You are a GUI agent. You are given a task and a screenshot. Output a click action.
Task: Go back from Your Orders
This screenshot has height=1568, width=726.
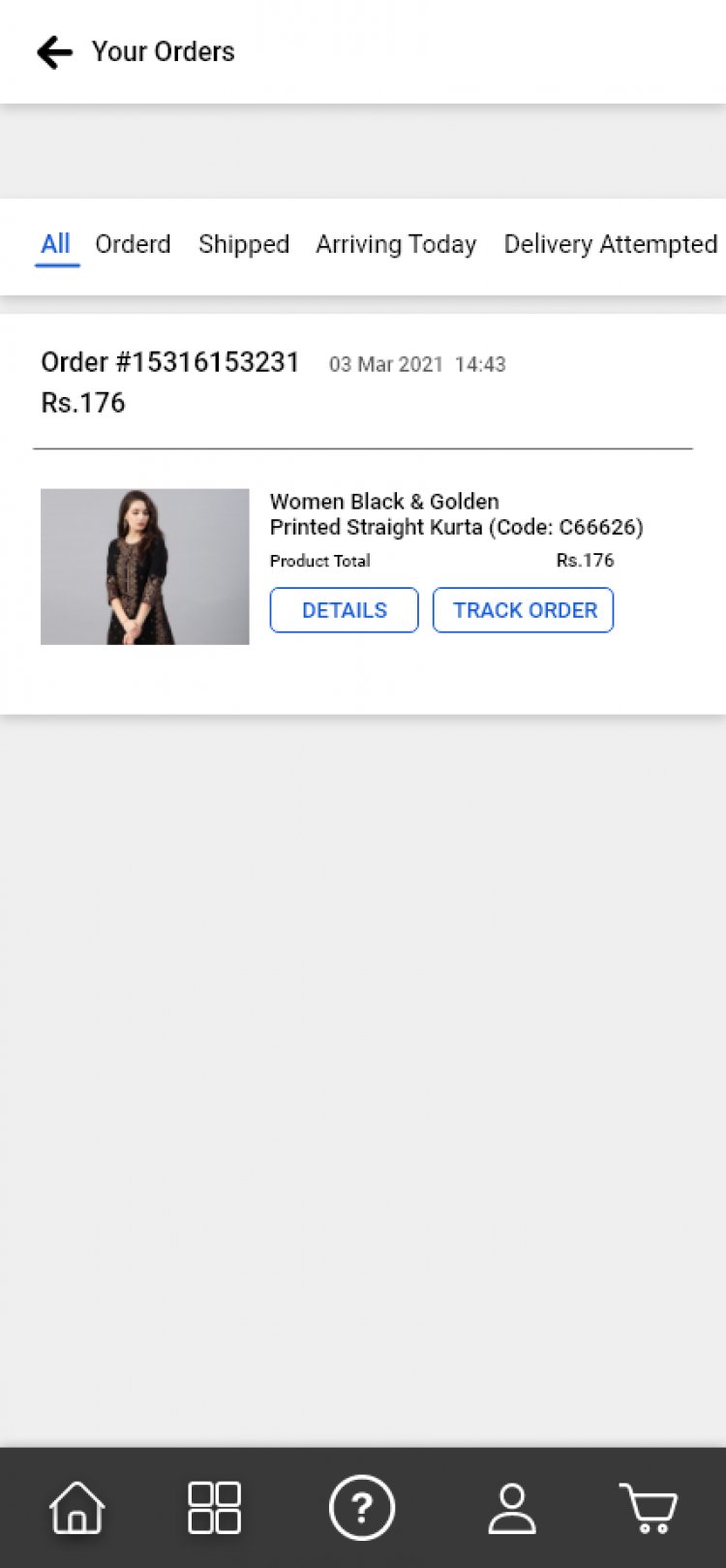coord(54,52)
